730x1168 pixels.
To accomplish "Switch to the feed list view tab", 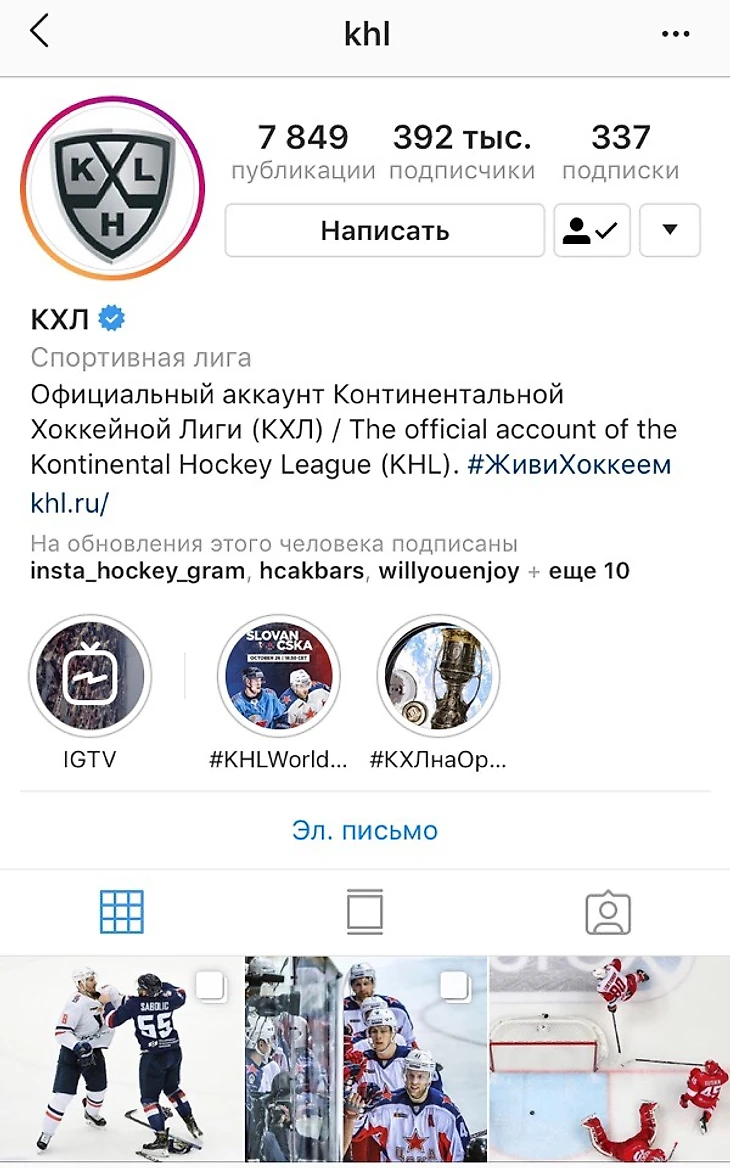I will [x=365, y=911].
